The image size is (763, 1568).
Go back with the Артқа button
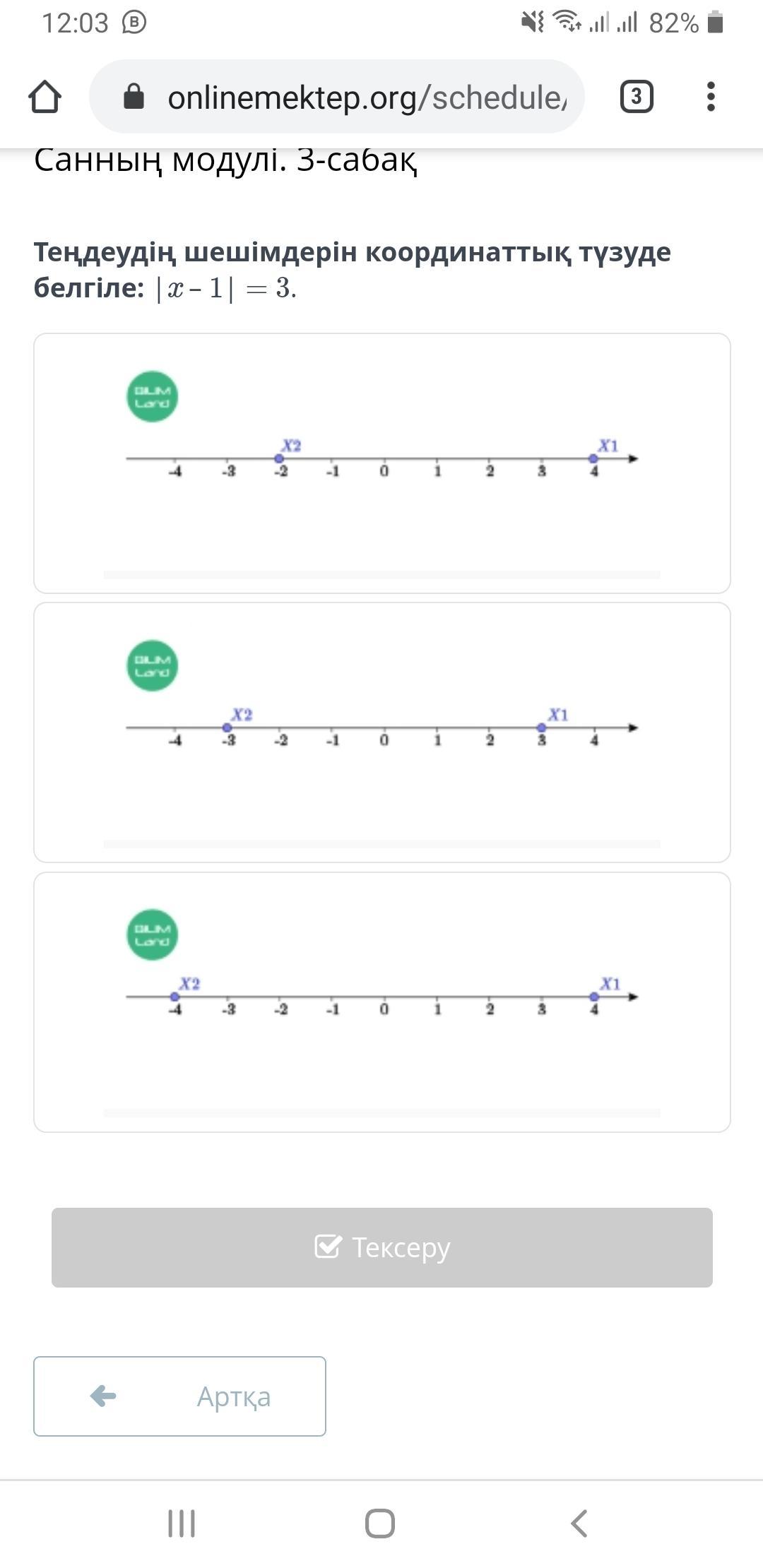[179, 1396]
